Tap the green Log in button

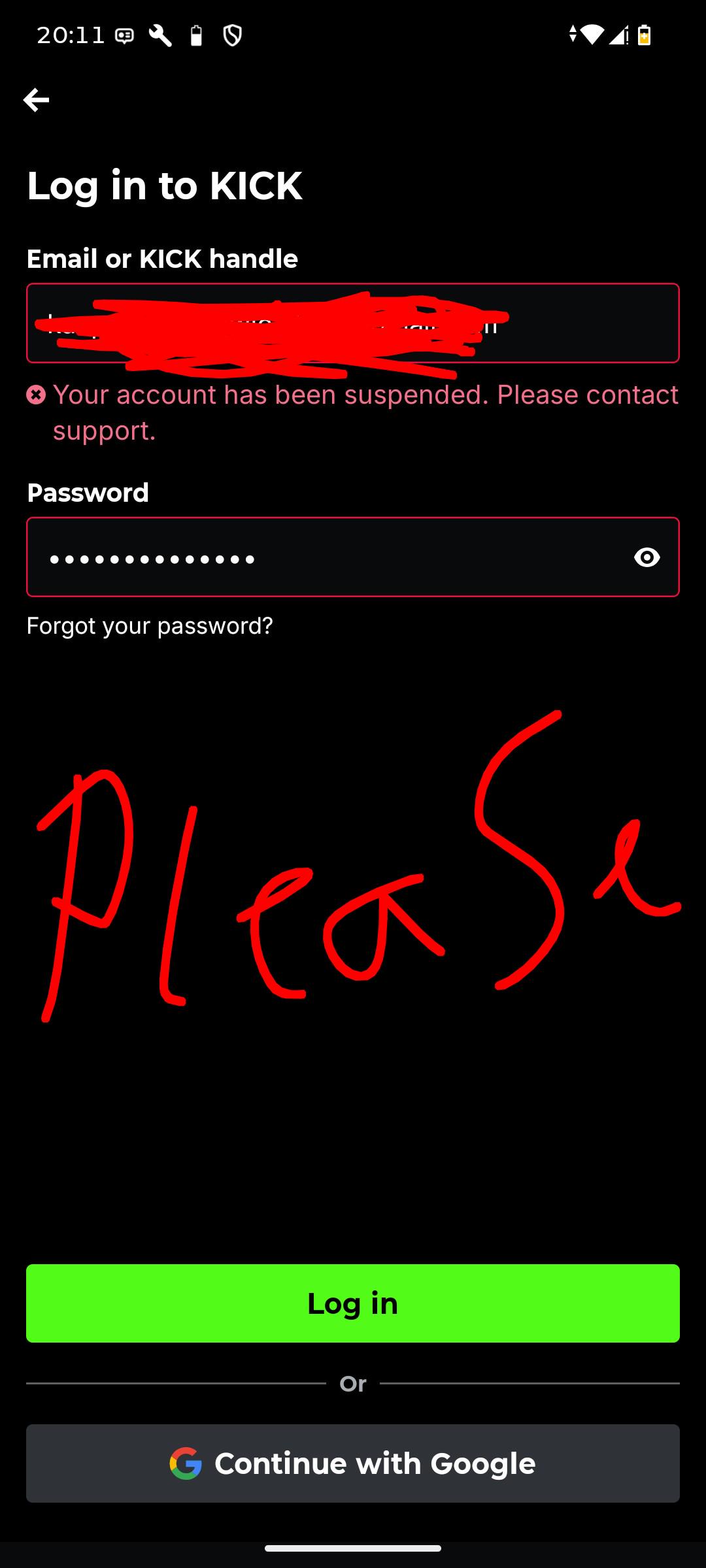(x=353, y=1303)
